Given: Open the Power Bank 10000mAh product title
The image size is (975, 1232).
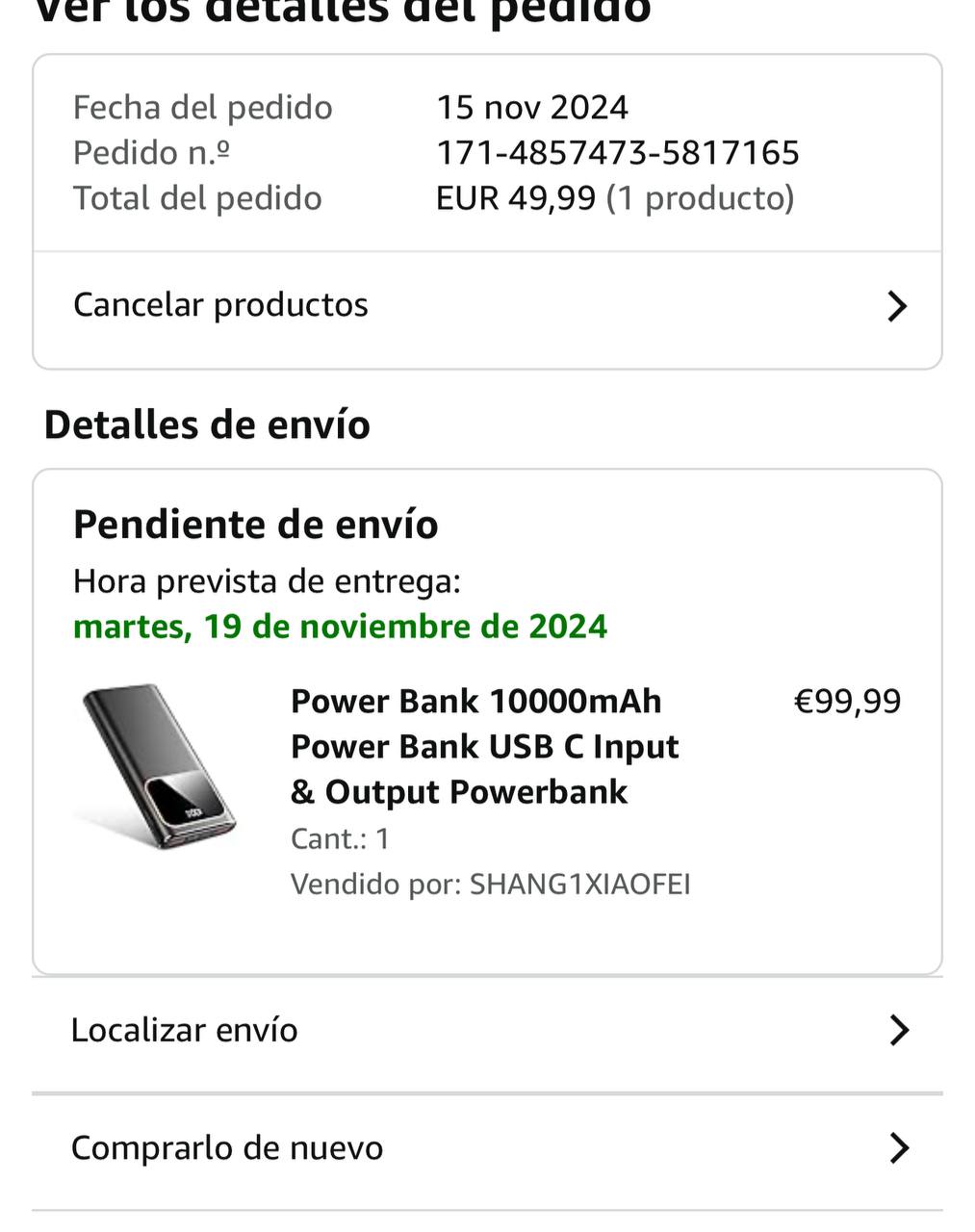Looking at the screenshot, I should (x=484, y=746).
